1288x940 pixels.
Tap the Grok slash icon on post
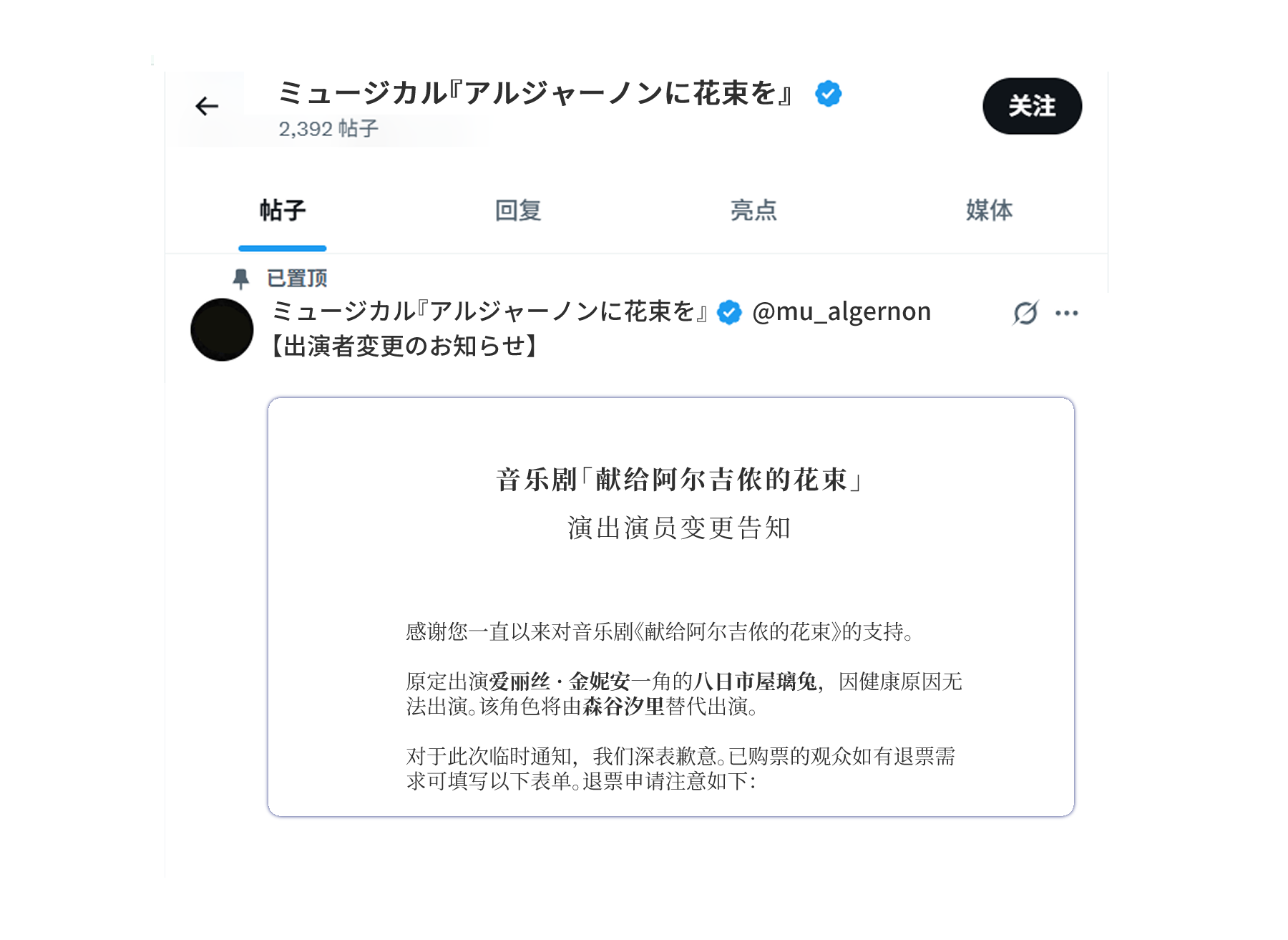(1025, 313)
